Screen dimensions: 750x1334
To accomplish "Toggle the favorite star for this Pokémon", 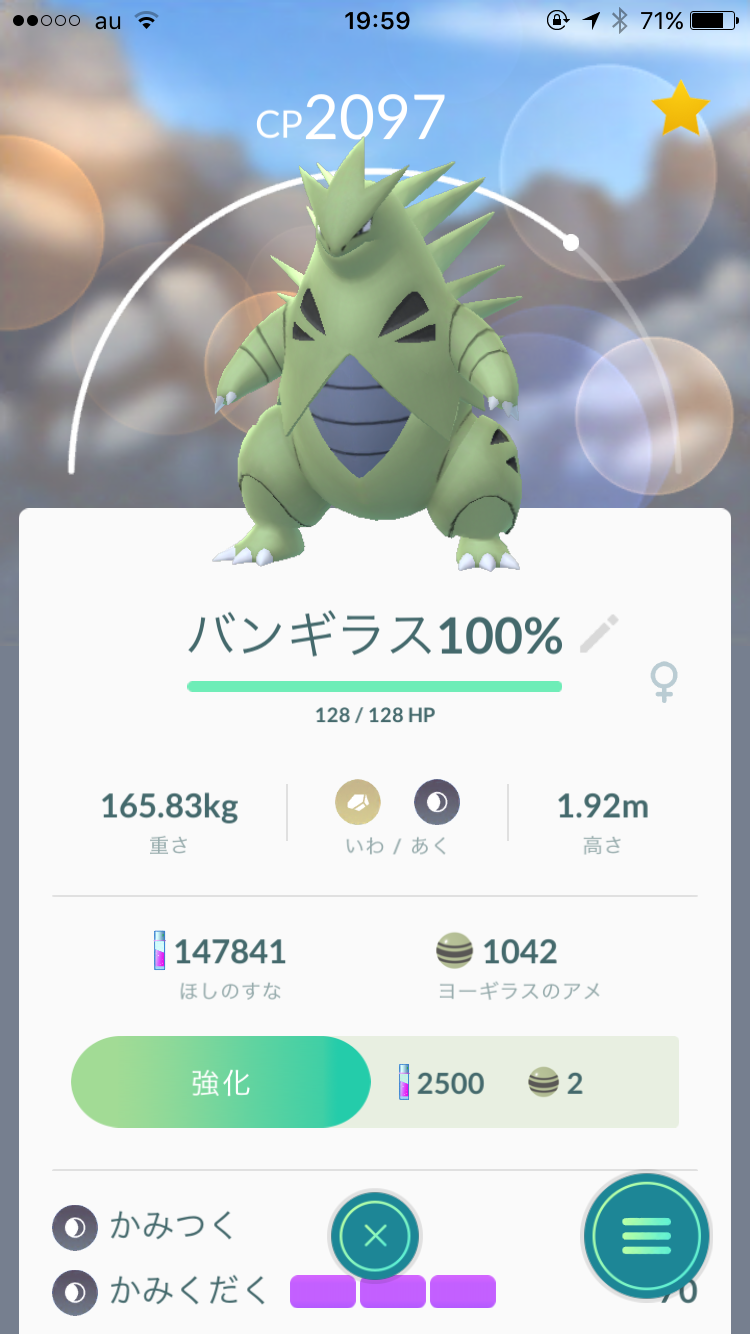I will (681, 111).
